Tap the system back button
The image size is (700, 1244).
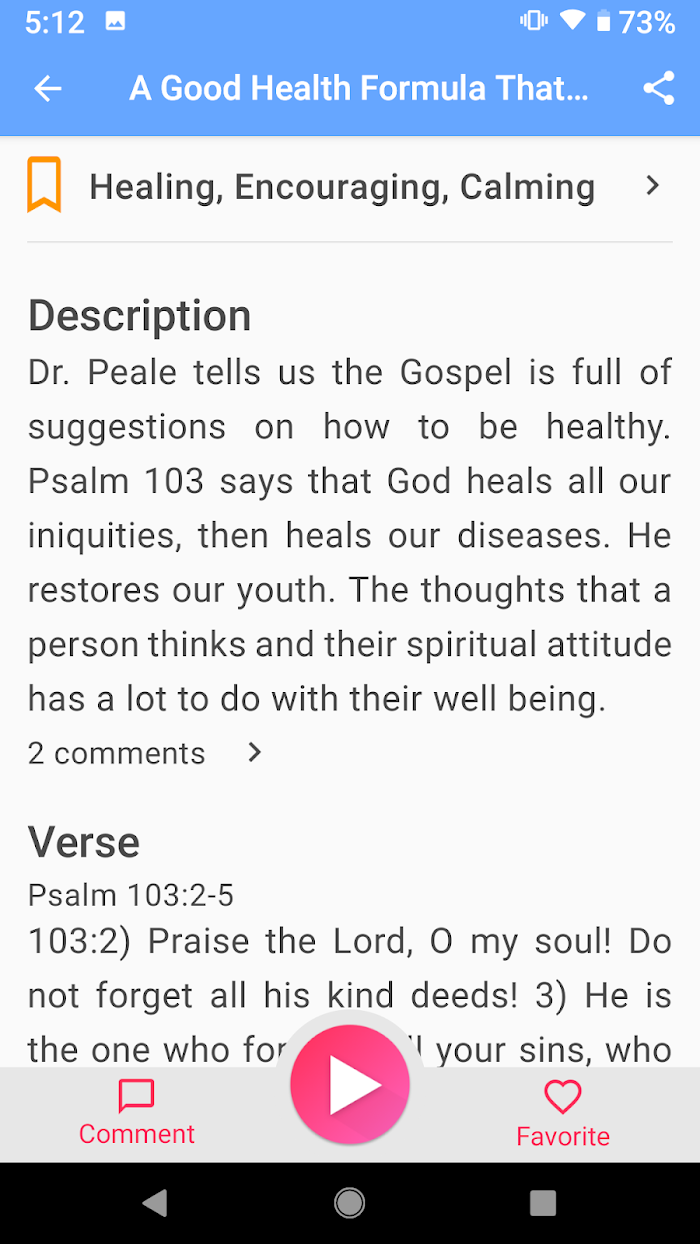point(155,1203)
